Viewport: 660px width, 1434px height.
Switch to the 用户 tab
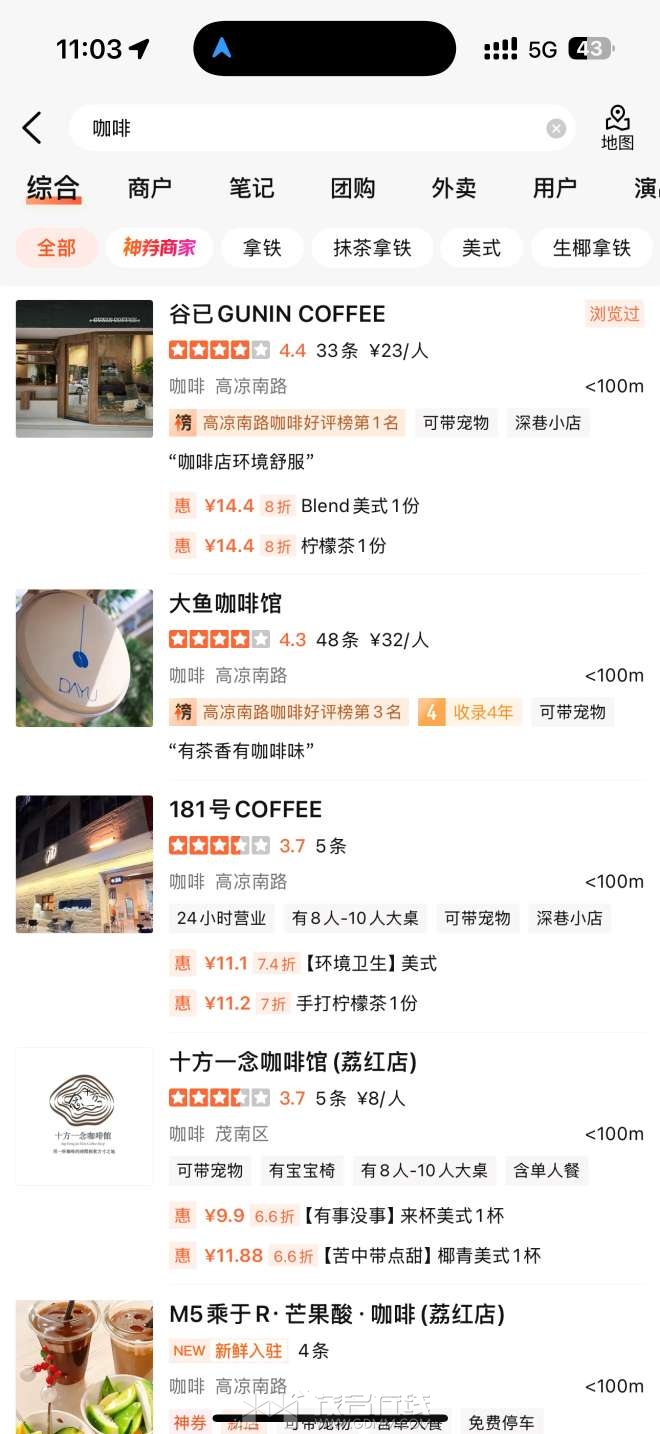point(555,188)
